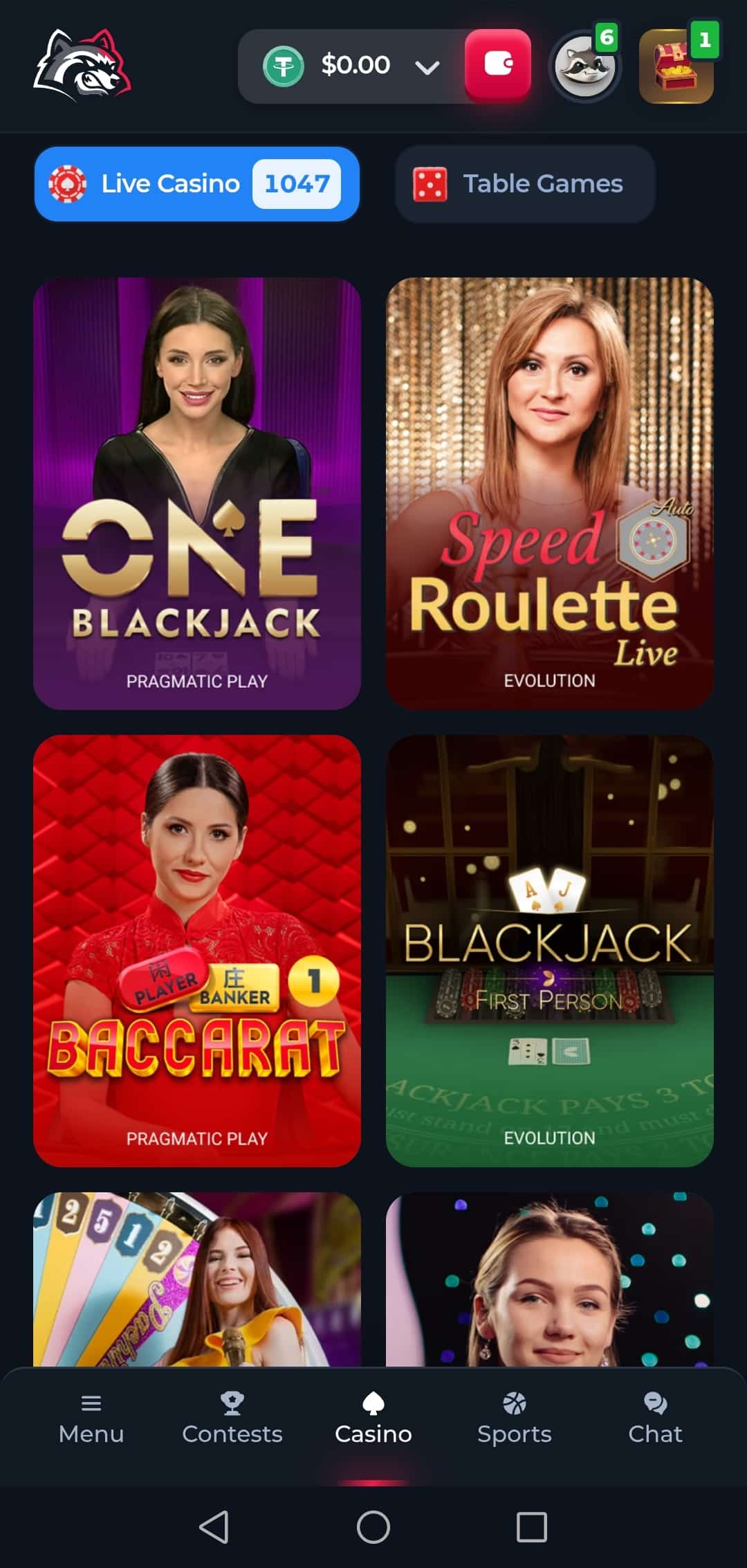
Task: Open the wheel game with red-haired host
Action: [197, 1279]
